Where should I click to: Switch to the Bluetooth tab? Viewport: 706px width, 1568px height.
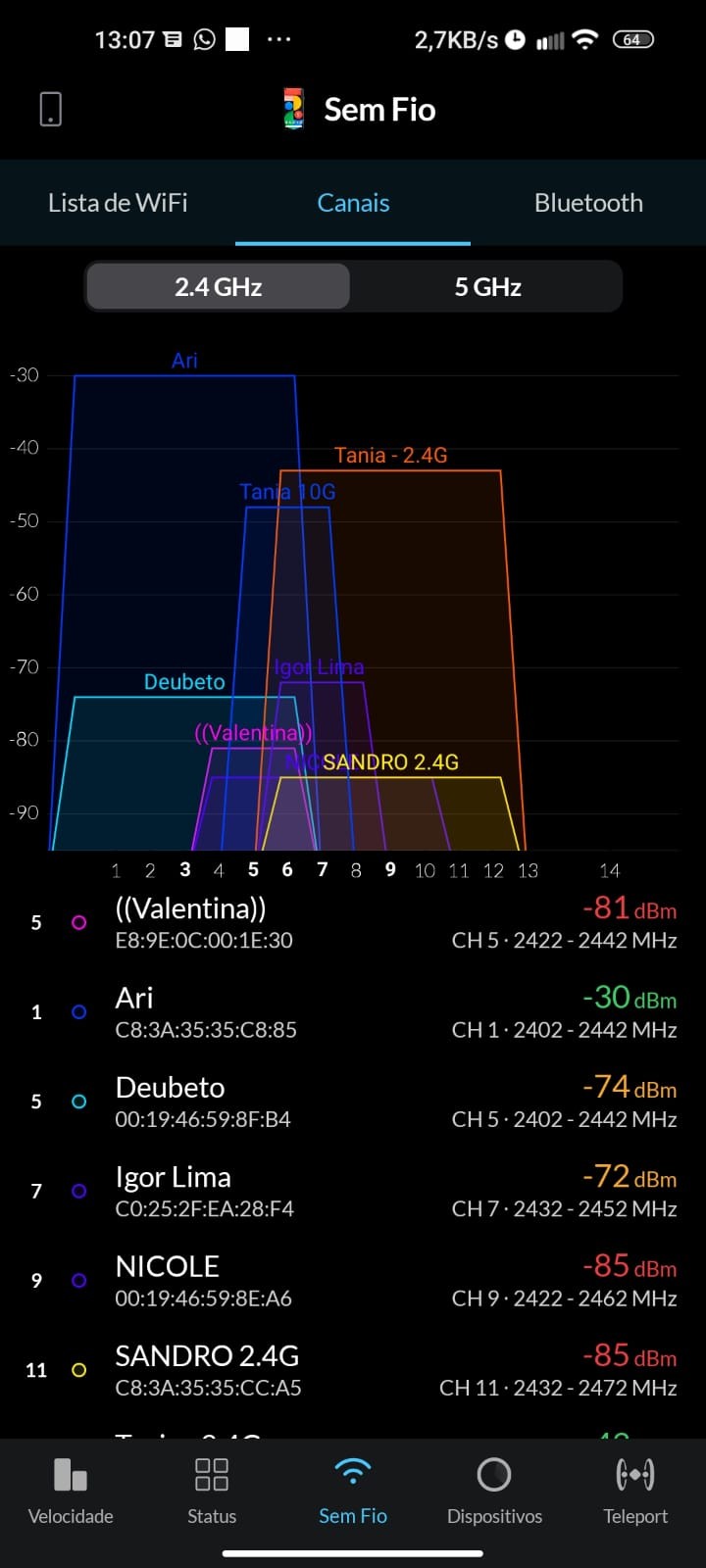coord(588,203)
